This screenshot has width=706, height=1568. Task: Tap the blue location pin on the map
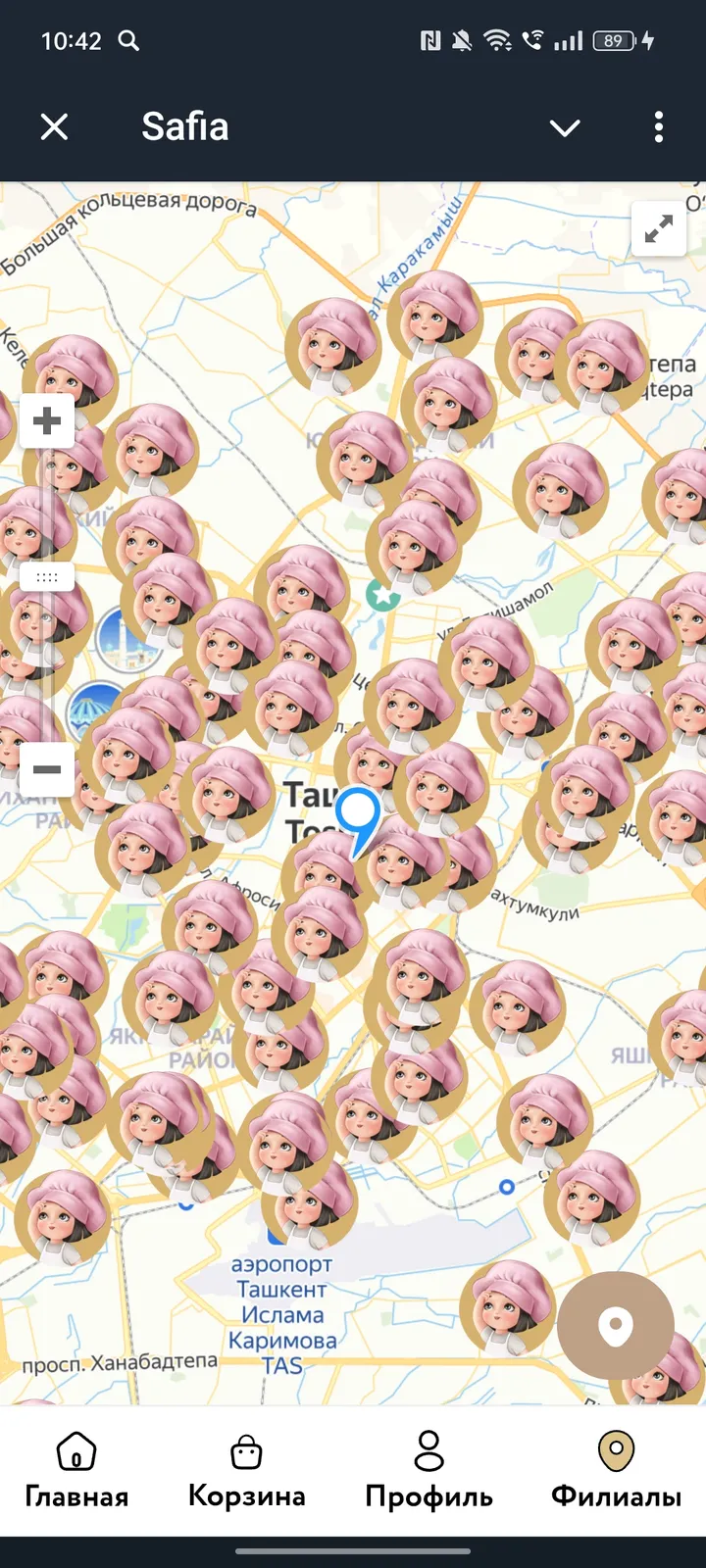click(x=359, y=817)
